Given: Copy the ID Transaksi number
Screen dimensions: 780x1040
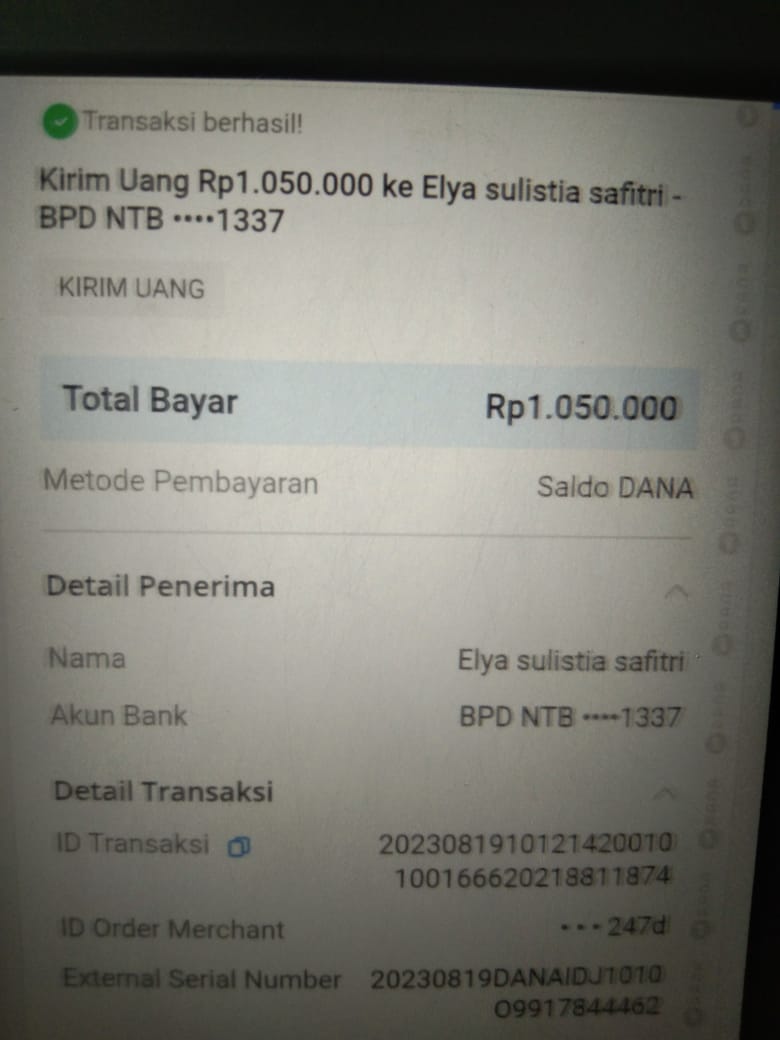Looking at the screenshot, I should [238, 847].
